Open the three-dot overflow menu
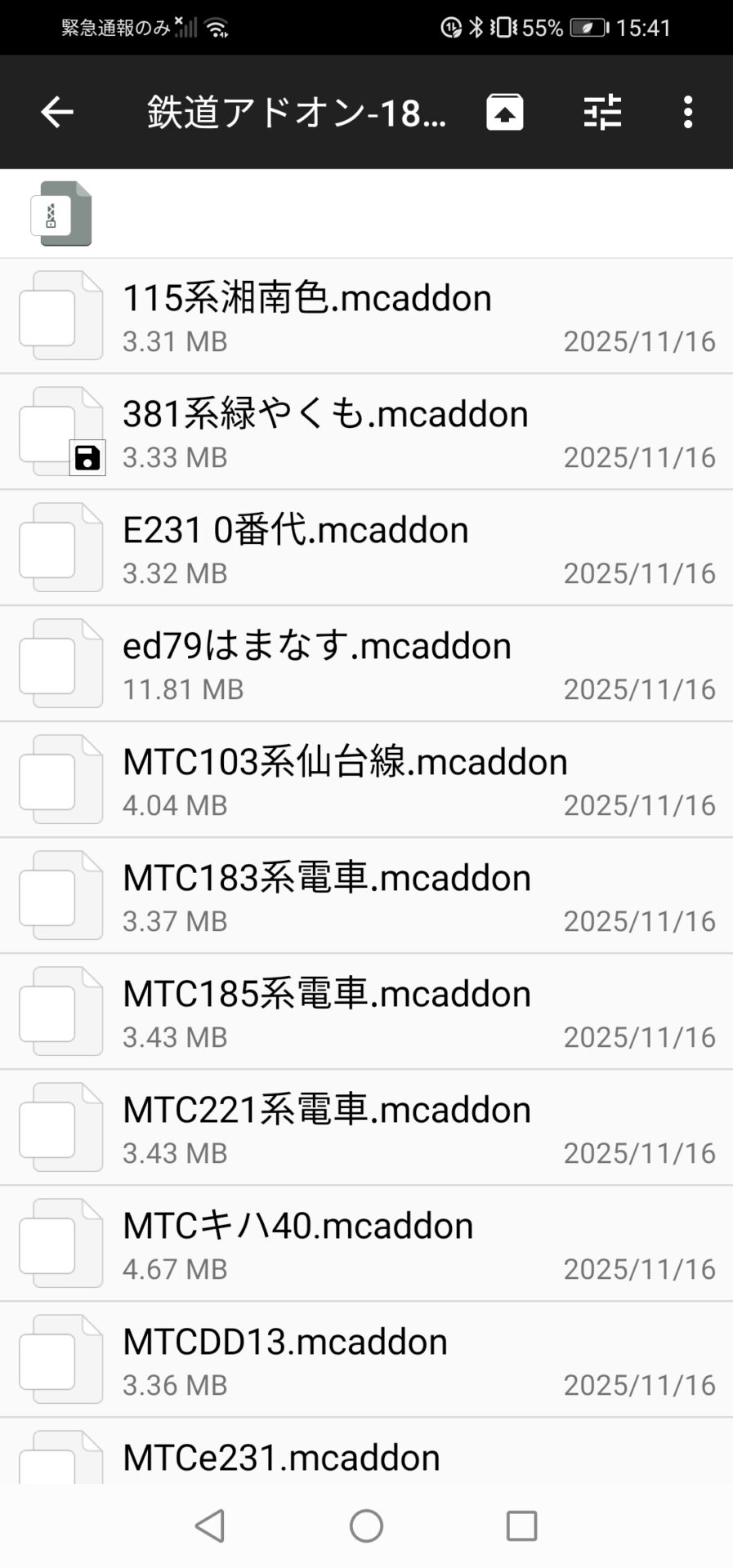 [688, 112]
